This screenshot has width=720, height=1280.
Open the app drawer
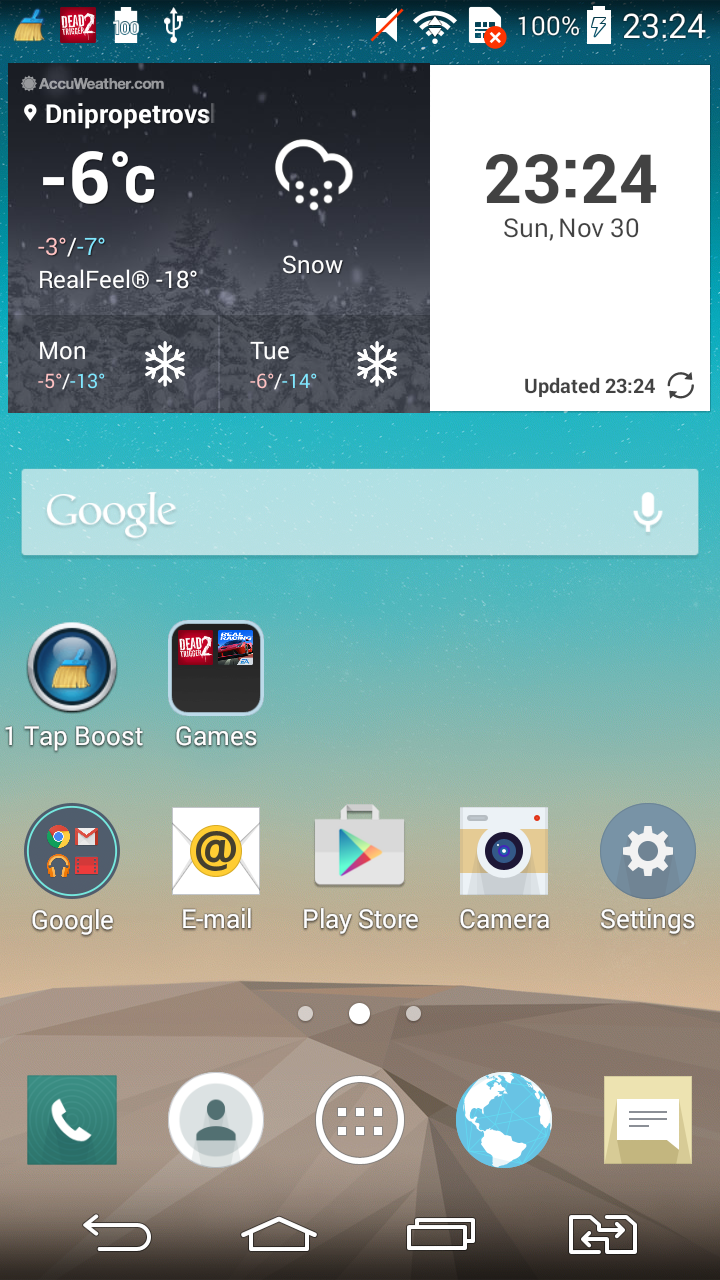tap(360, 1120)
